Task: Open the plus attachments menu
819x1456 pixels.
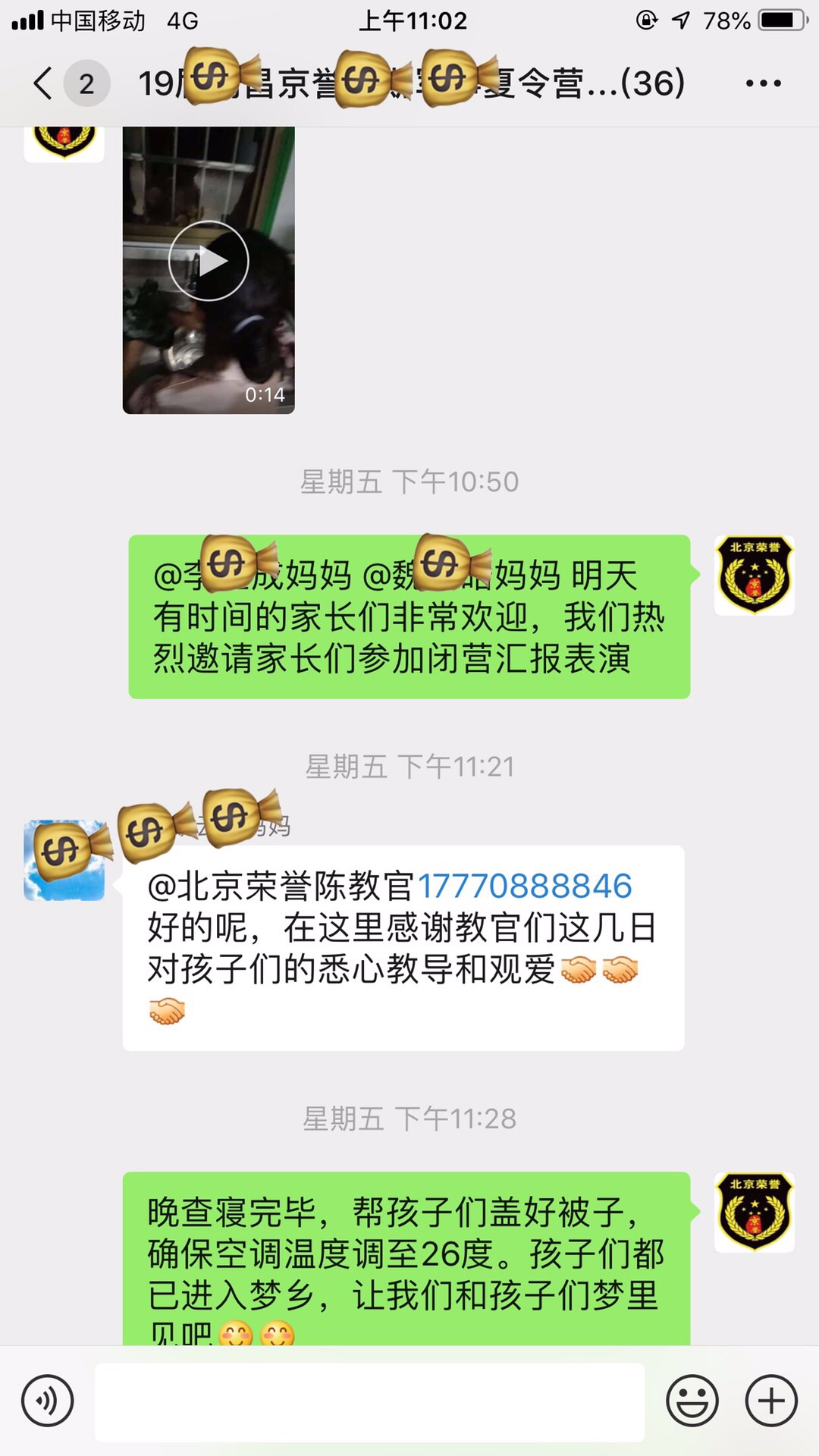Action: pos(771,1401)
